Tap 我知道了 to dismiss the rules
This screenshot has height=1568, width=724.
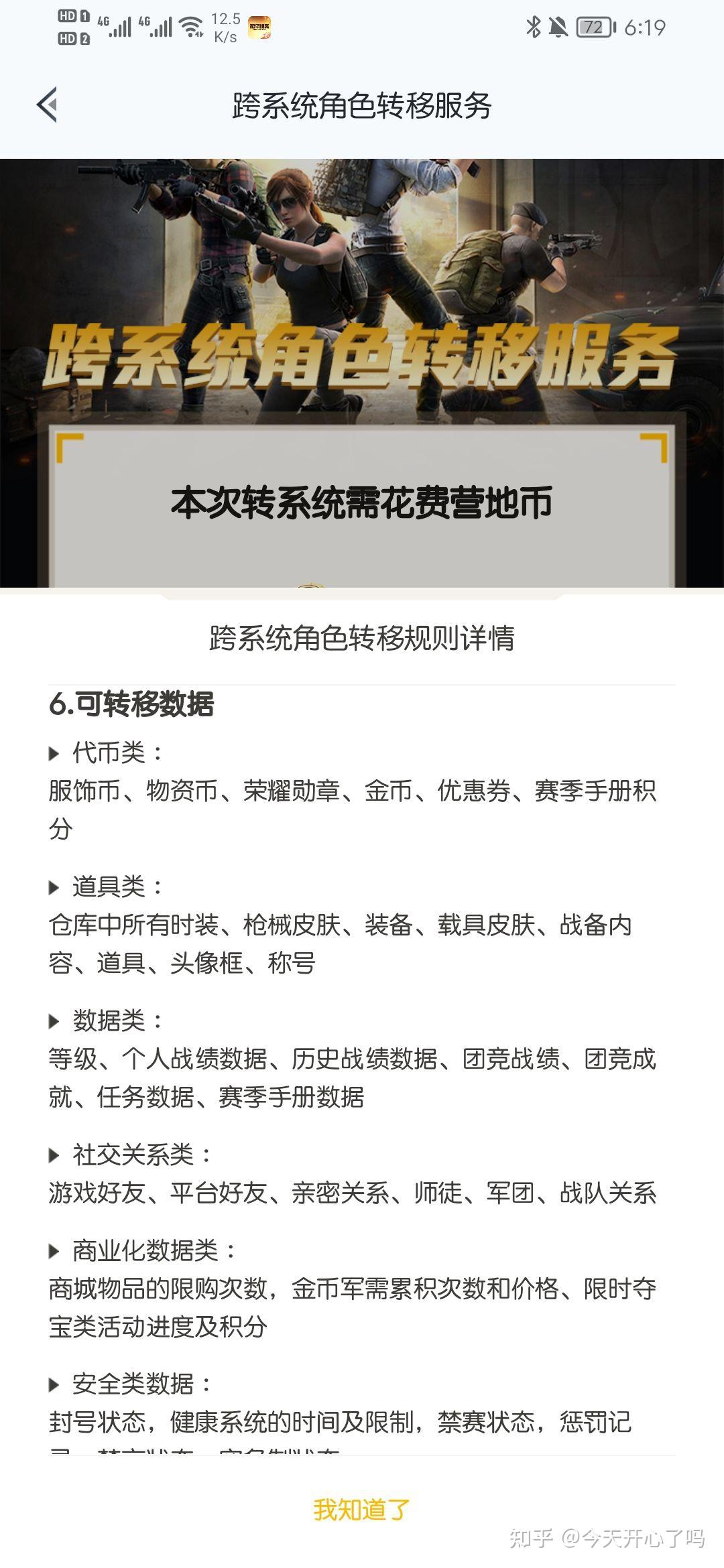[361, 1509]
